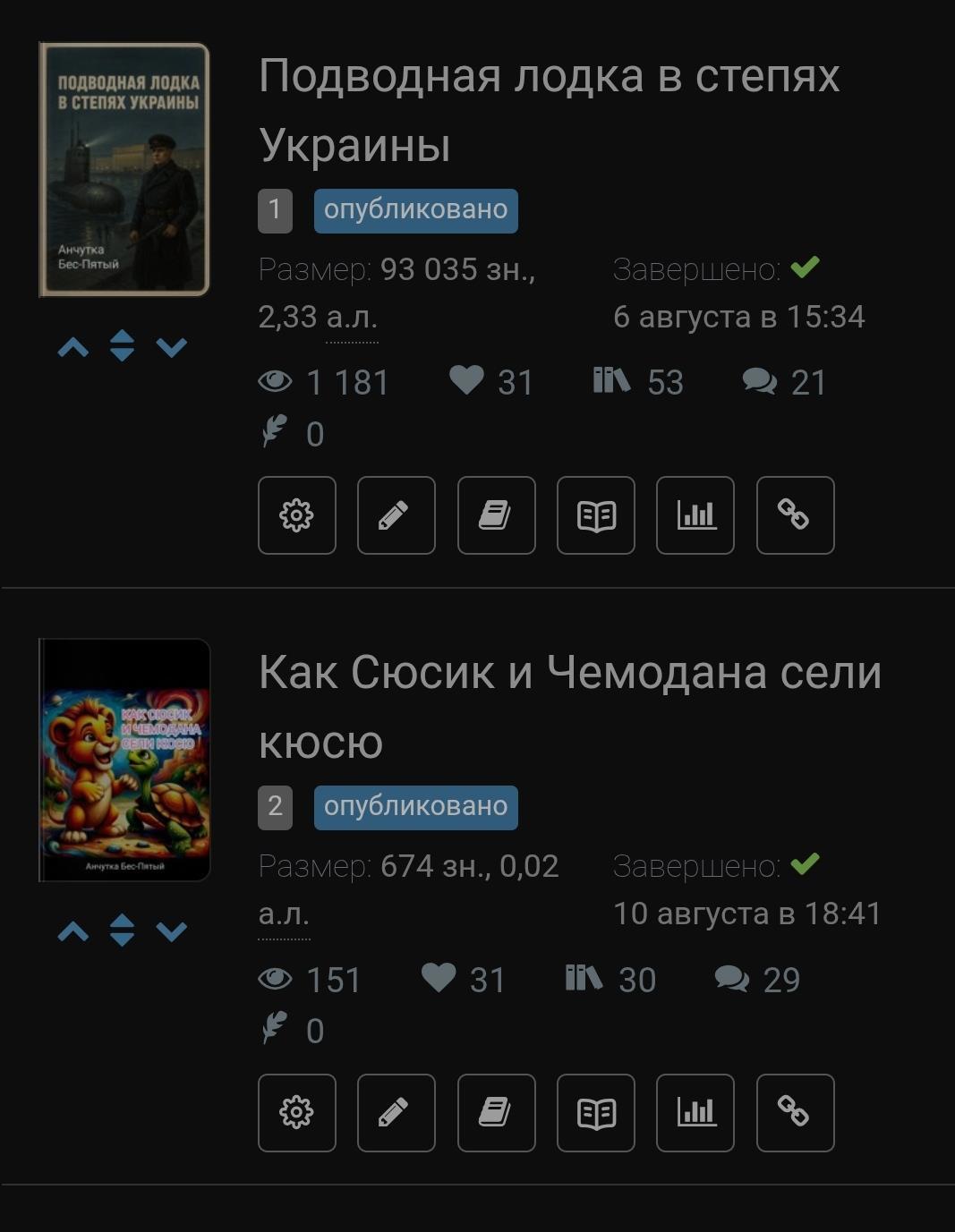Screen dimensions: 955x1232
Task: Edit Как Сюсик и Чемодана with pencil icon
Action: tap(396, 1112)
